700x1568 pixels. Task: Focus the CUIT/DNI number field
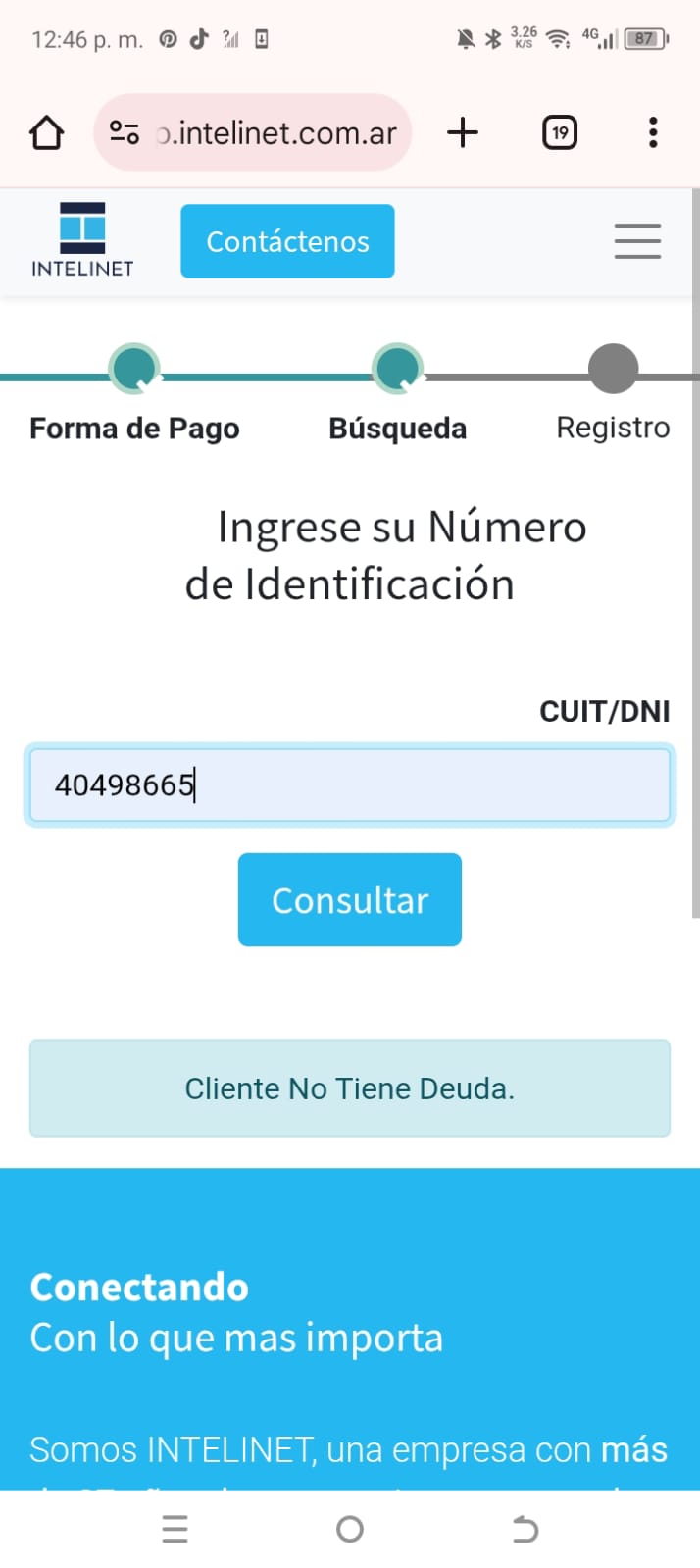[350, 784]
